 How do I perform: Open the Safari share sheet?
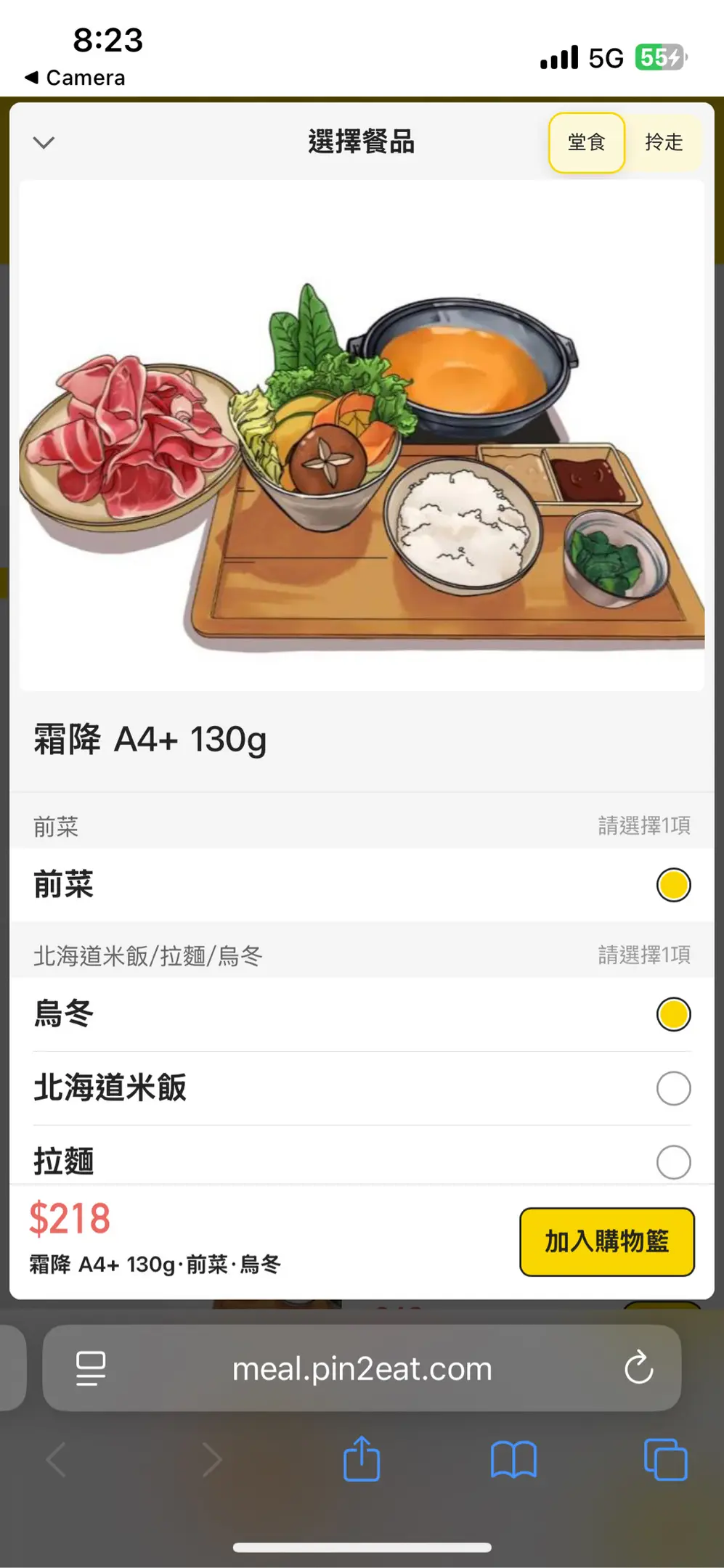(362, 1459)
